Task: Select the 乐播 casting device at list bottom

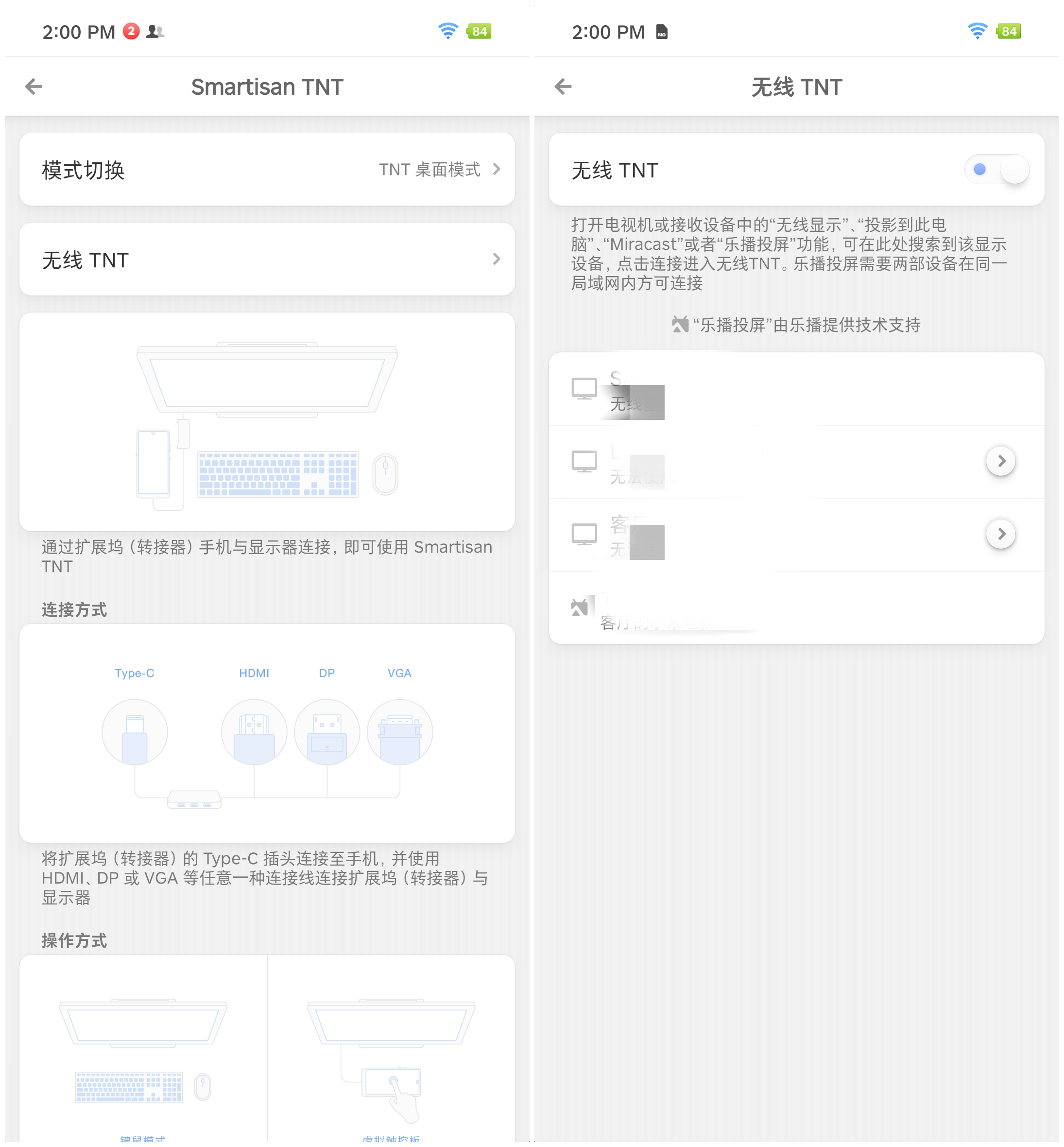Action: [796, 608]
